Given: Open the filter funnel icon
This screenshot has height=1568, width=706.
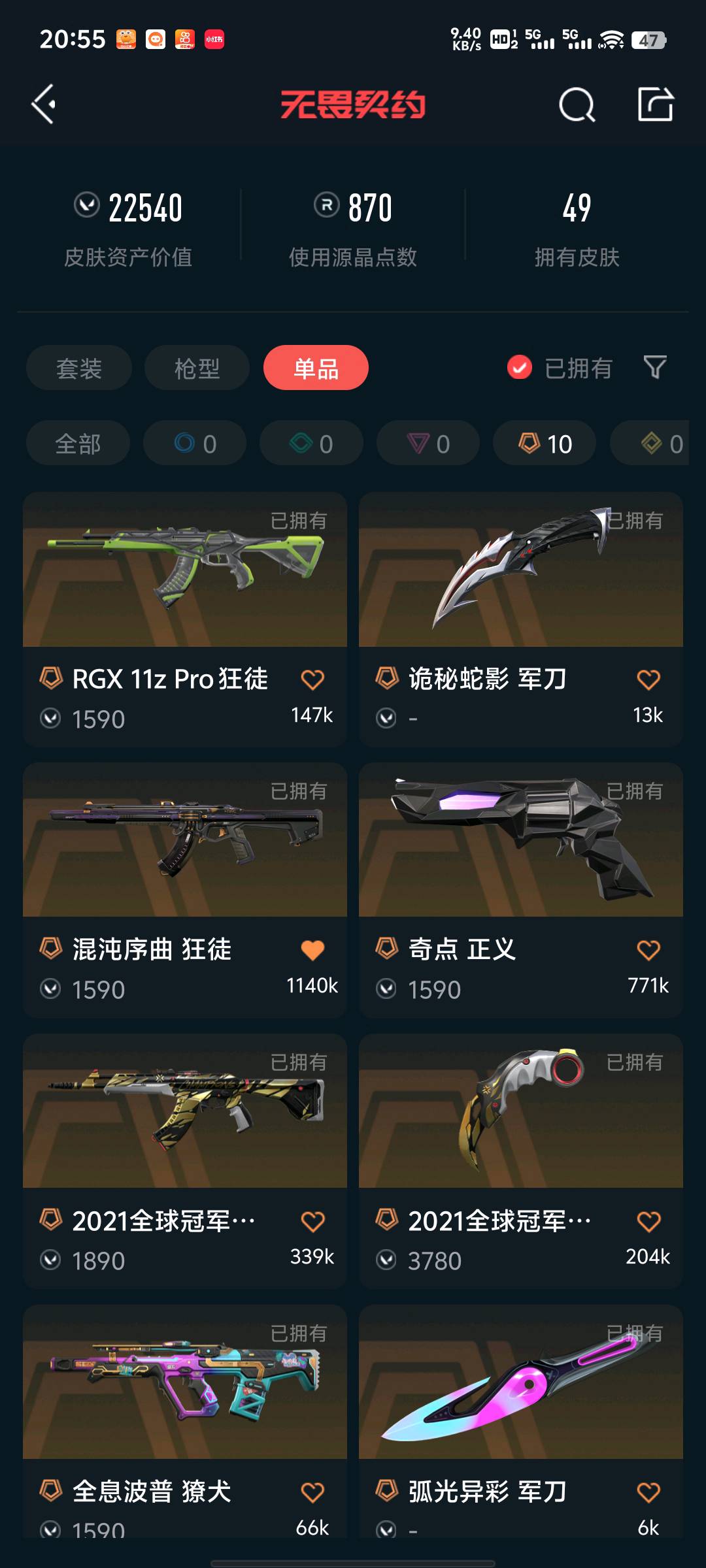Looking at the screenshot, I should pyautogui.click(x=654, y=368).
